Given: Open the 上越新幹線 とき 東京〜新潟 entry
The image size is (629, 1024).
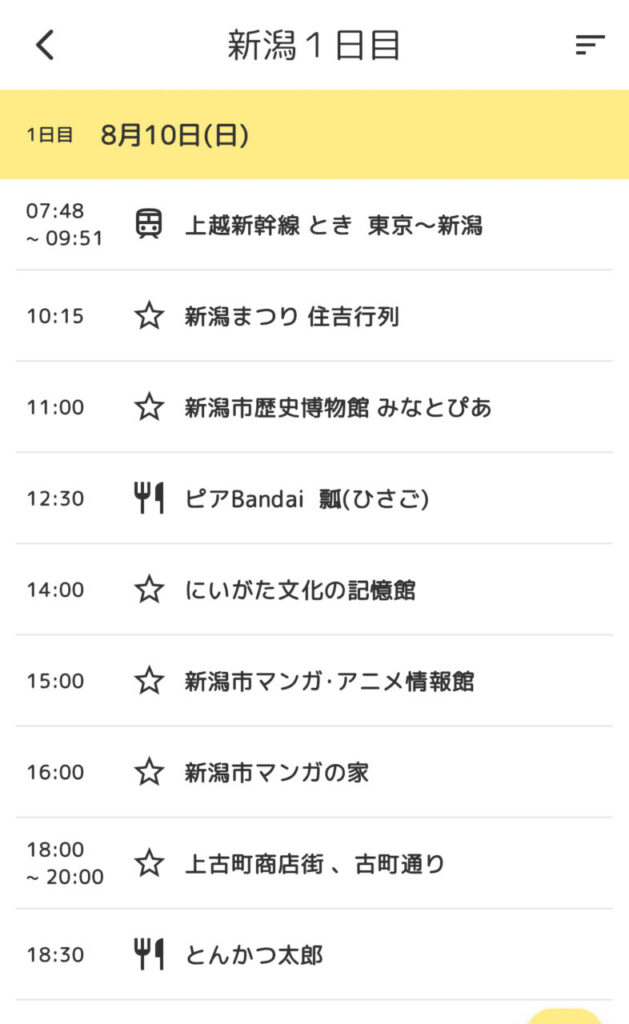Looking at the screenshot, I should pos(314,225).
